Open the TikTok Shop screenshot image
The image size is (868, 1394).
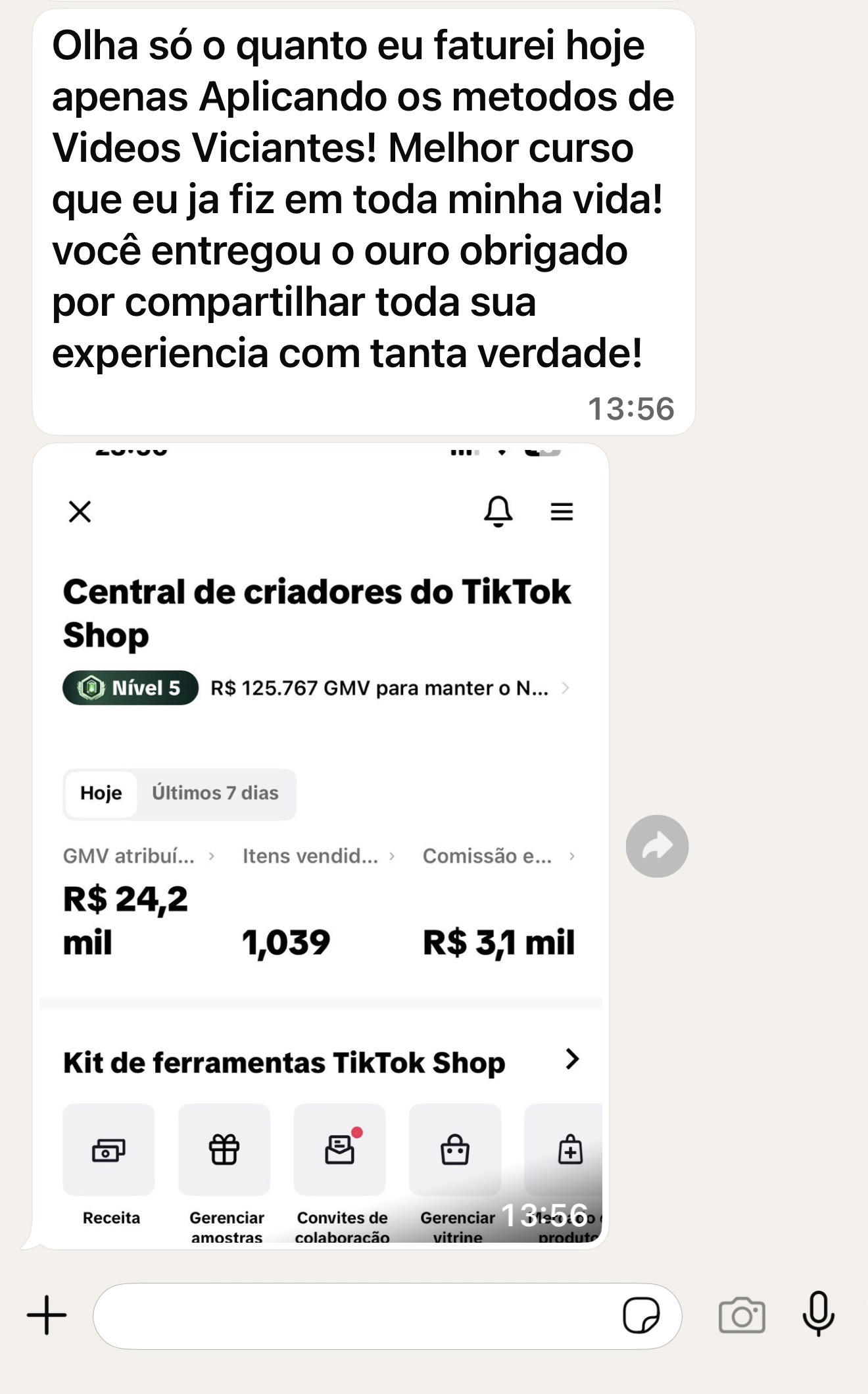321,845
